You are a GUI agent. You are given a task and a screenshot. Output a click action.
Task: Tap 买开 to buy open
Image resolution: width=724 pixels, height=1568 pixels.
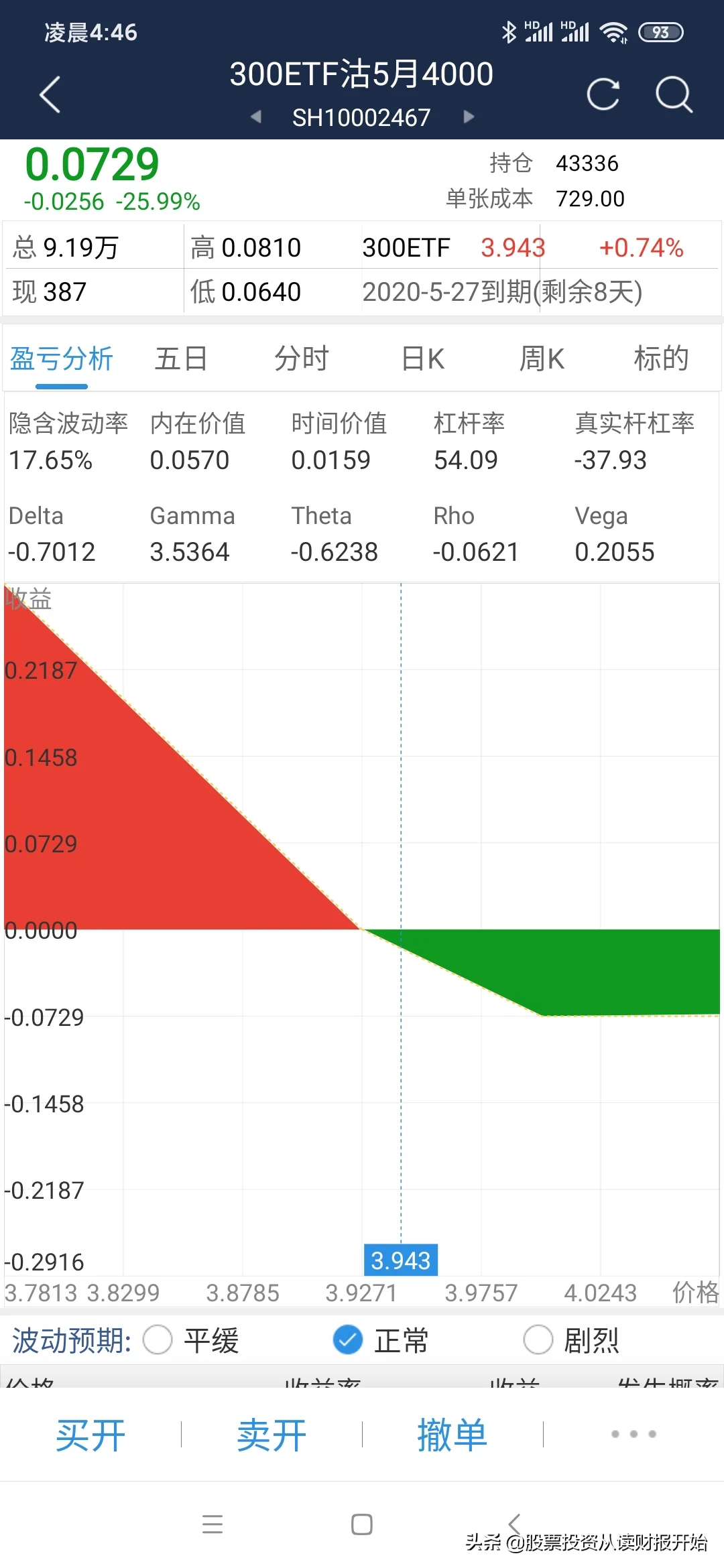click(x=90, y=1435)
